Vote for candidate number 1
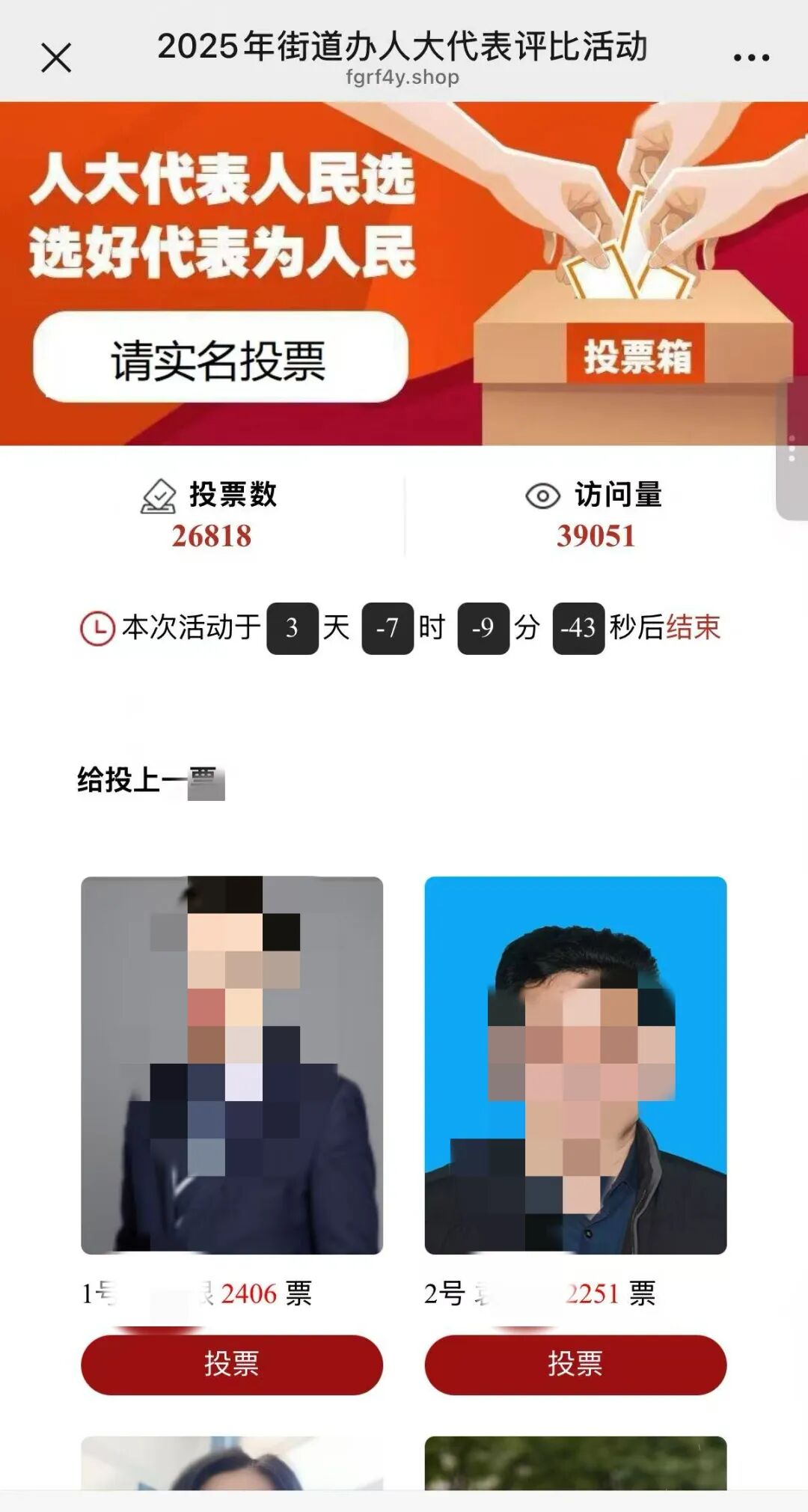 click(232, 1364)
